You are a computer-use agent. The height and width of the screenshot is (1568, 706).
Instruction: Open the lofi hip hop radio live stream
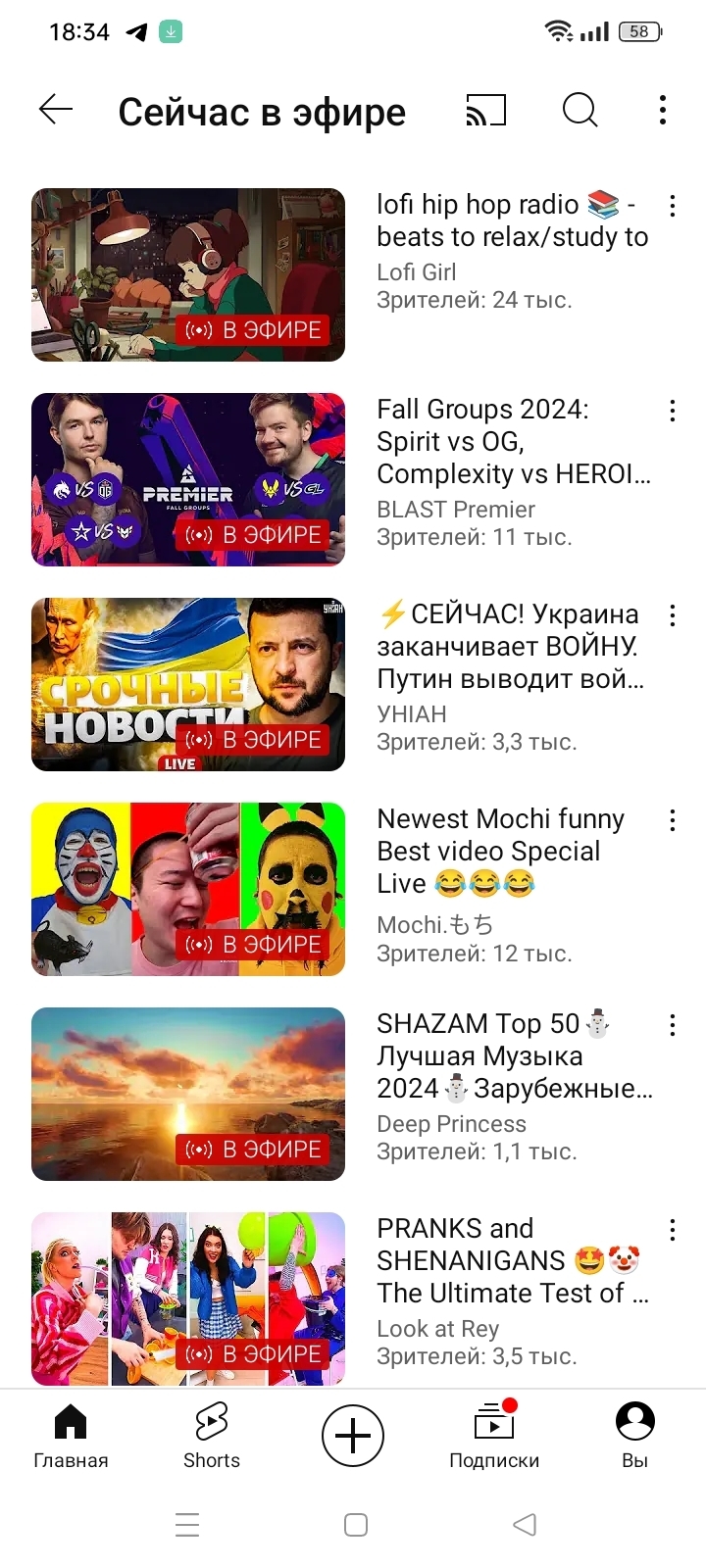188,275
